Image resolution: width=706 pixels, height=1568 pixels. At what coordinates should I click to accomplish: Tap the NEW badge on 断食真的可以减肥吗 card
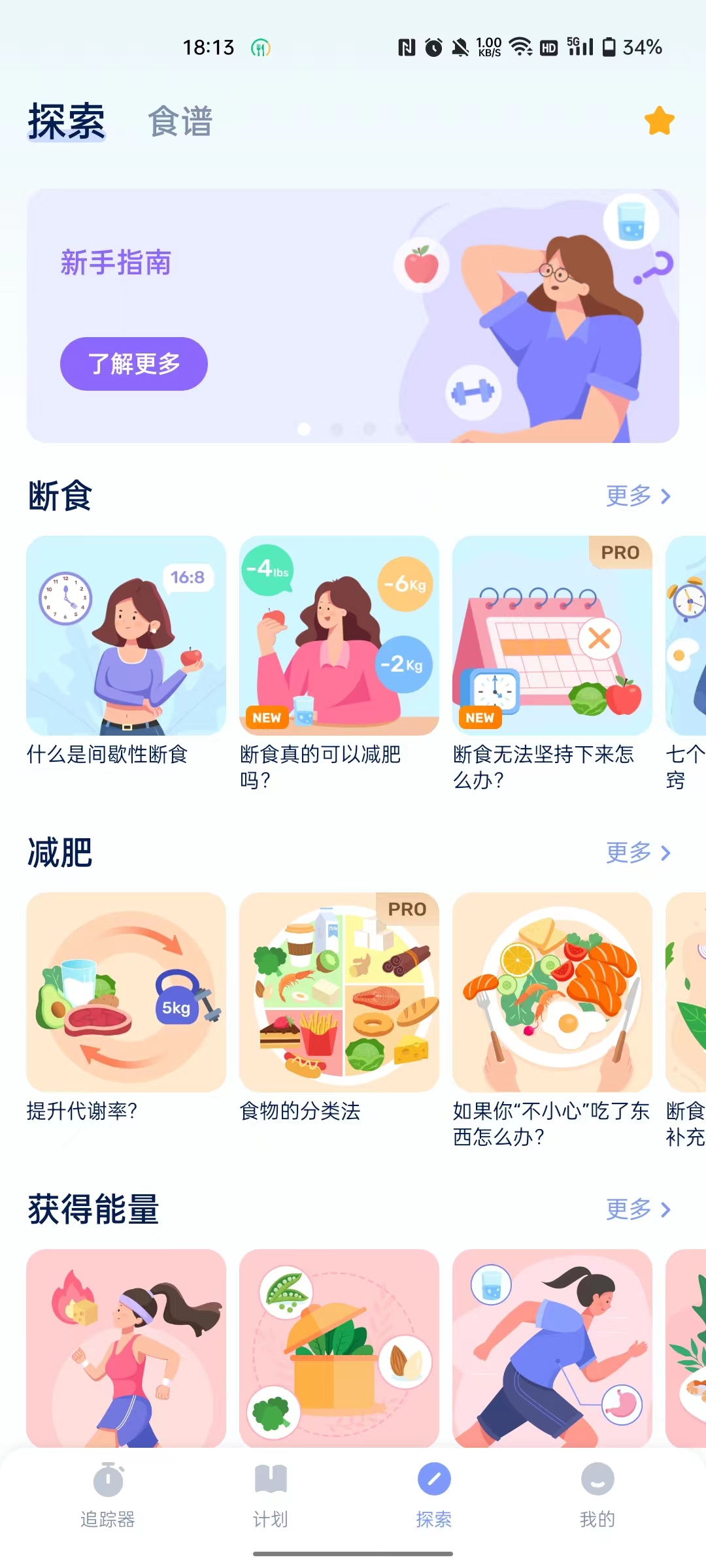click(265, 718)
